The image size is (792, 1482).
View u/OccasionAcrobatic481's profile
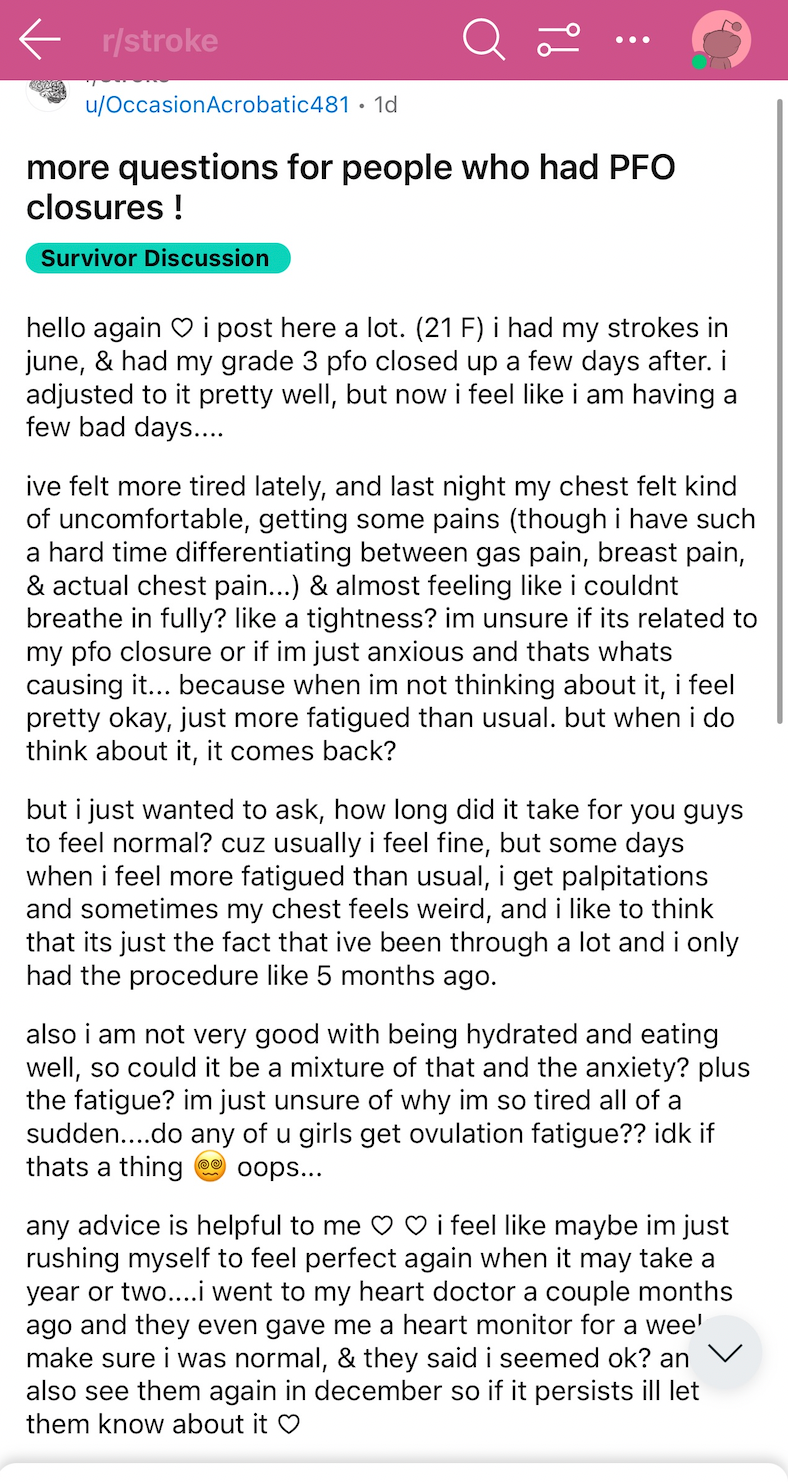click(218, 104)
